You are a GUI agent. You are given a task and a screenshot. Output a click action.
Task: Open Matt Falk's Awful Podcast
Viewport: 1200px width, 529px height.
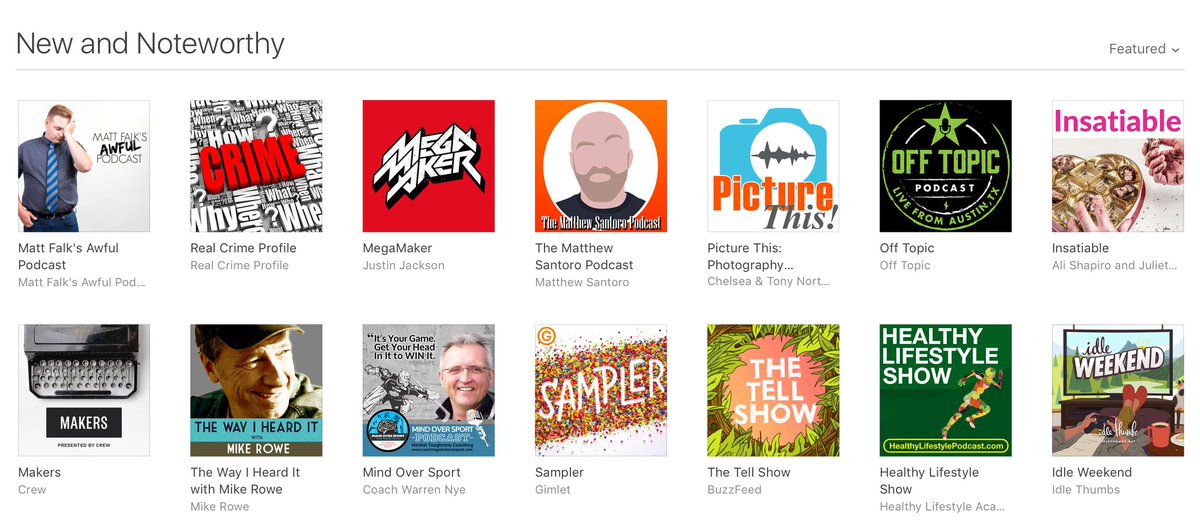click(84, 166)
